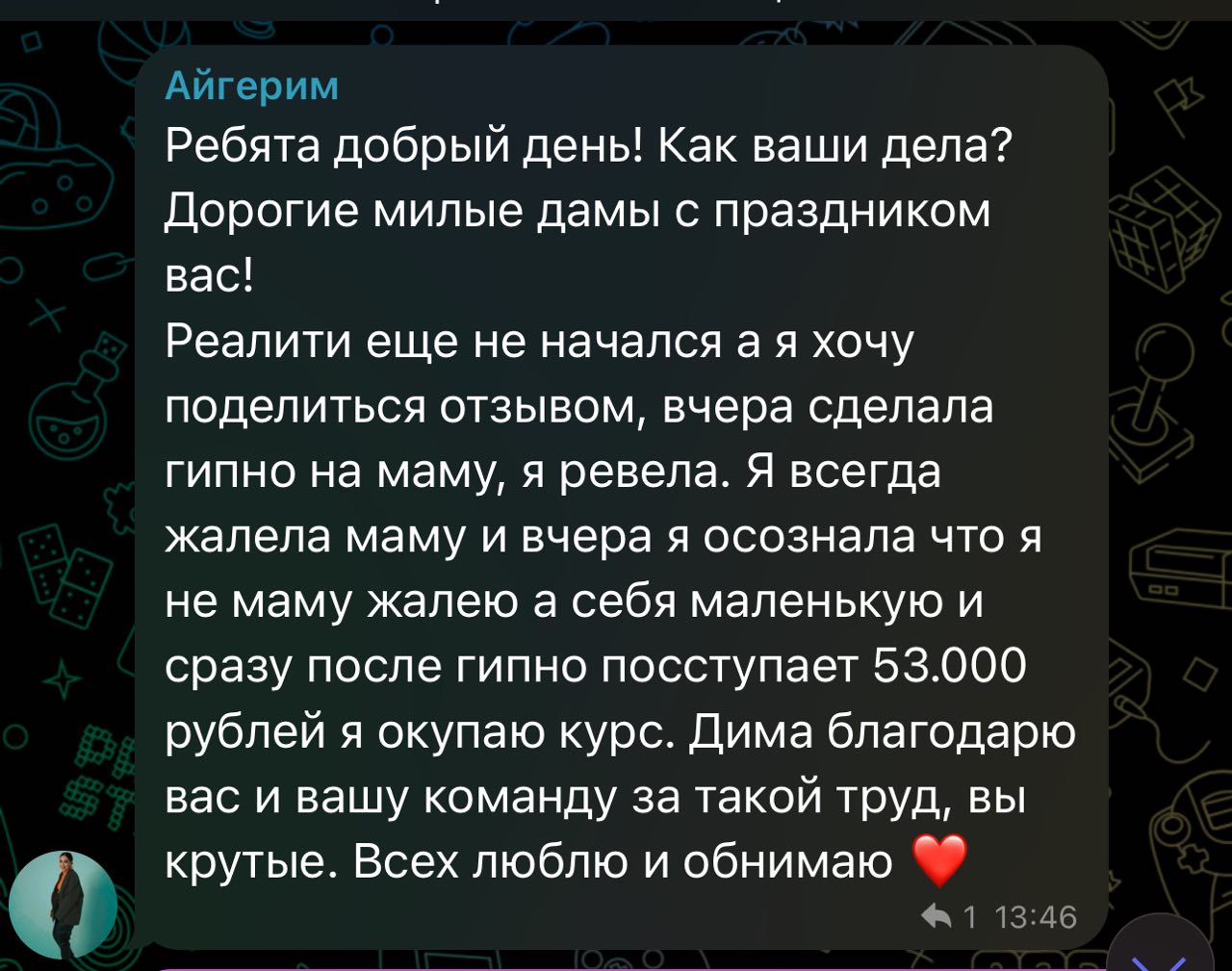Jump to the latest messages
Viewport: 1232px width, 971px height.
coord(1158,955)
